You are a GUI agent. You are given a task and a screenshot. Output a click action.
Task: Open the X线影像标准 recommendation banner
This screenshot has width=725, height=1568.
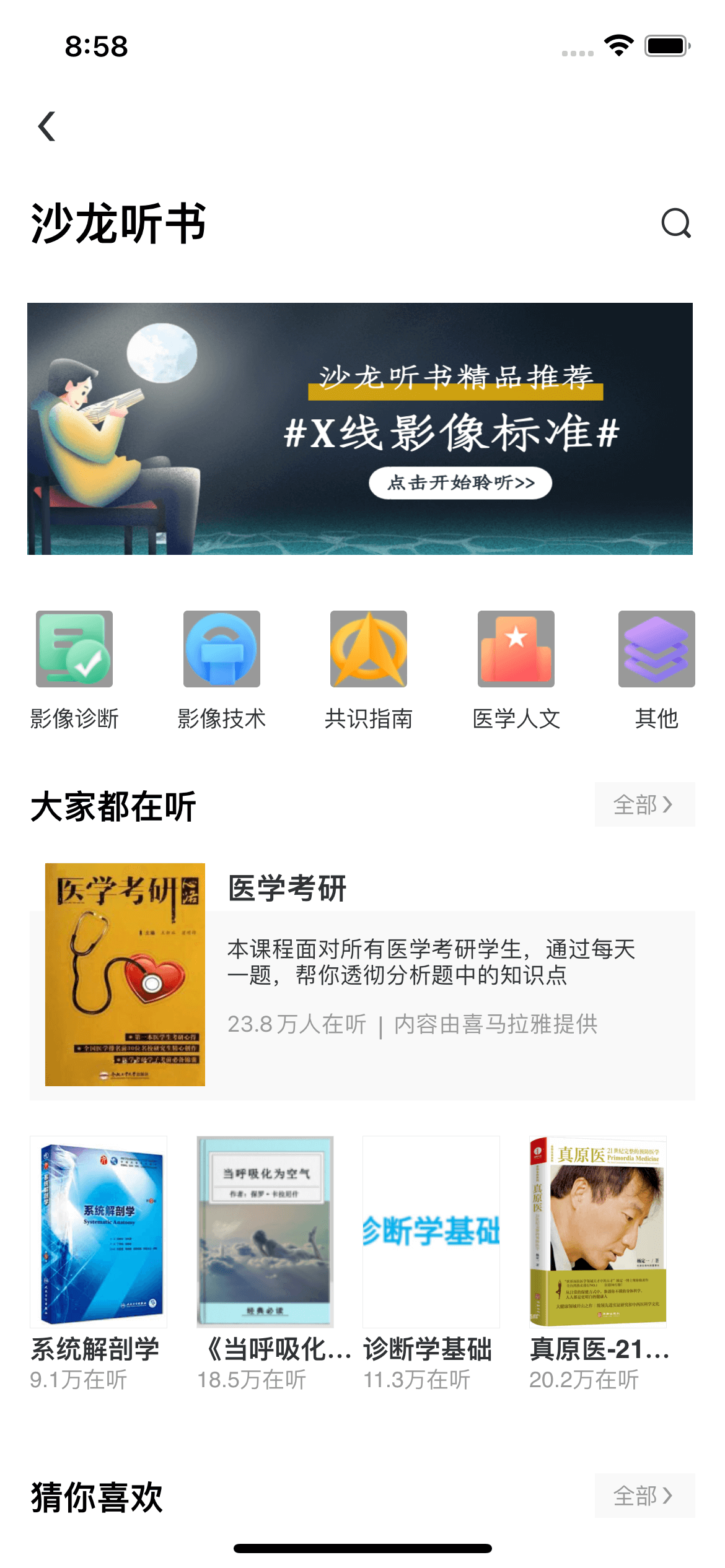(x=360, y=429)
